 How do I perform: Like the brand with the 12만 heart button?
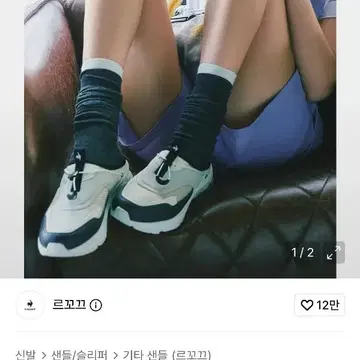pyautogui.click(x=319, y=305)
